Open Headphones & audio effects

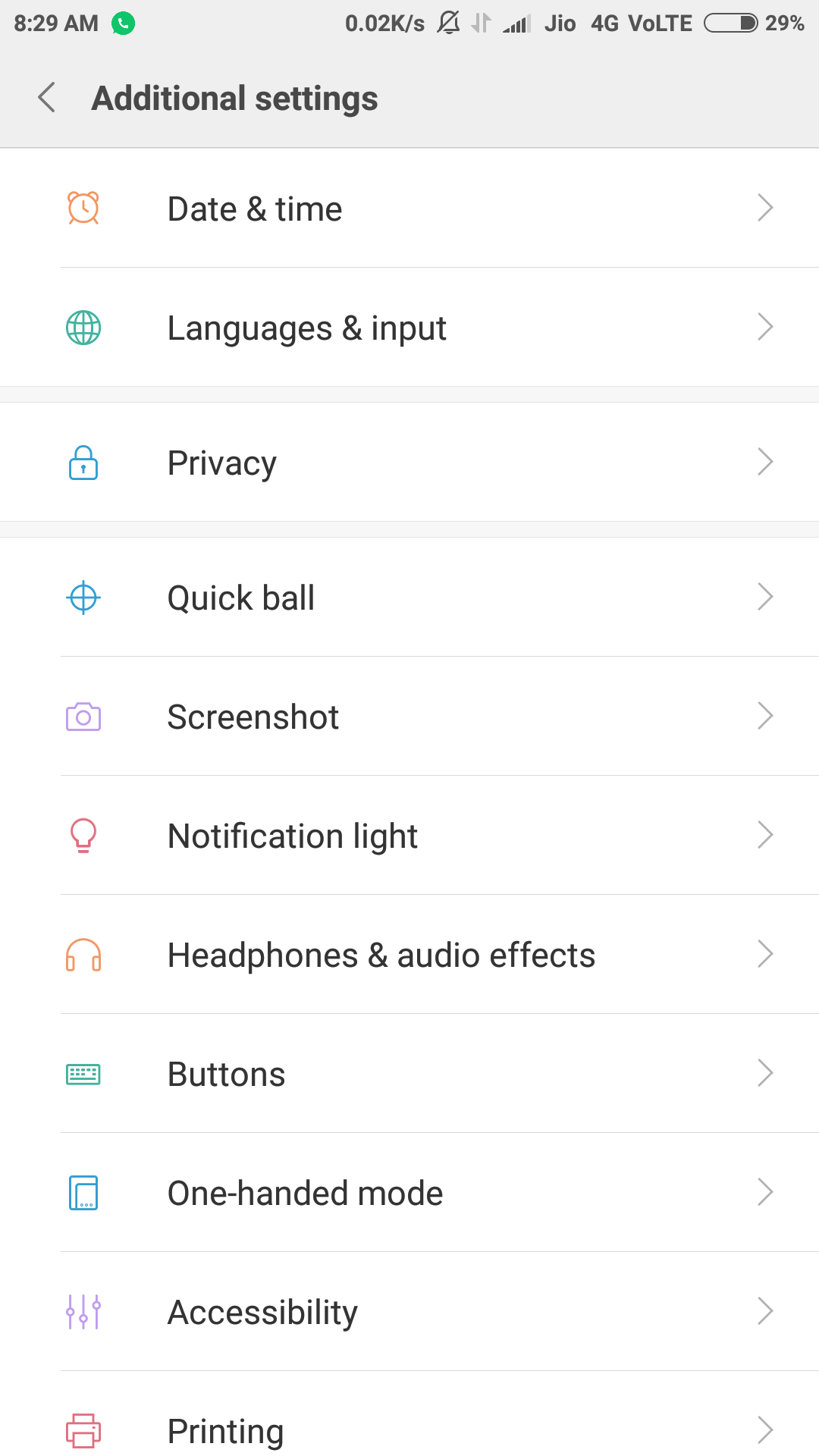[409, 955]
